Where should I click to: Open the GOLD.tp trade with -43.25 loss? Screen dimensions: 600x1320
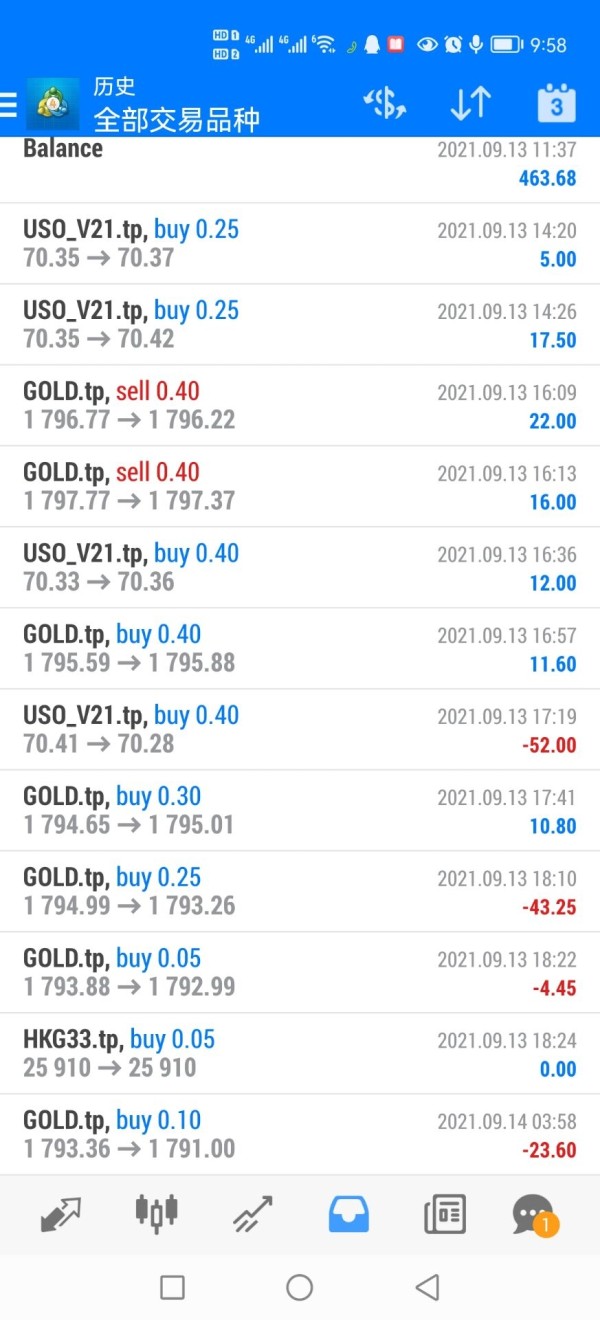300,892
